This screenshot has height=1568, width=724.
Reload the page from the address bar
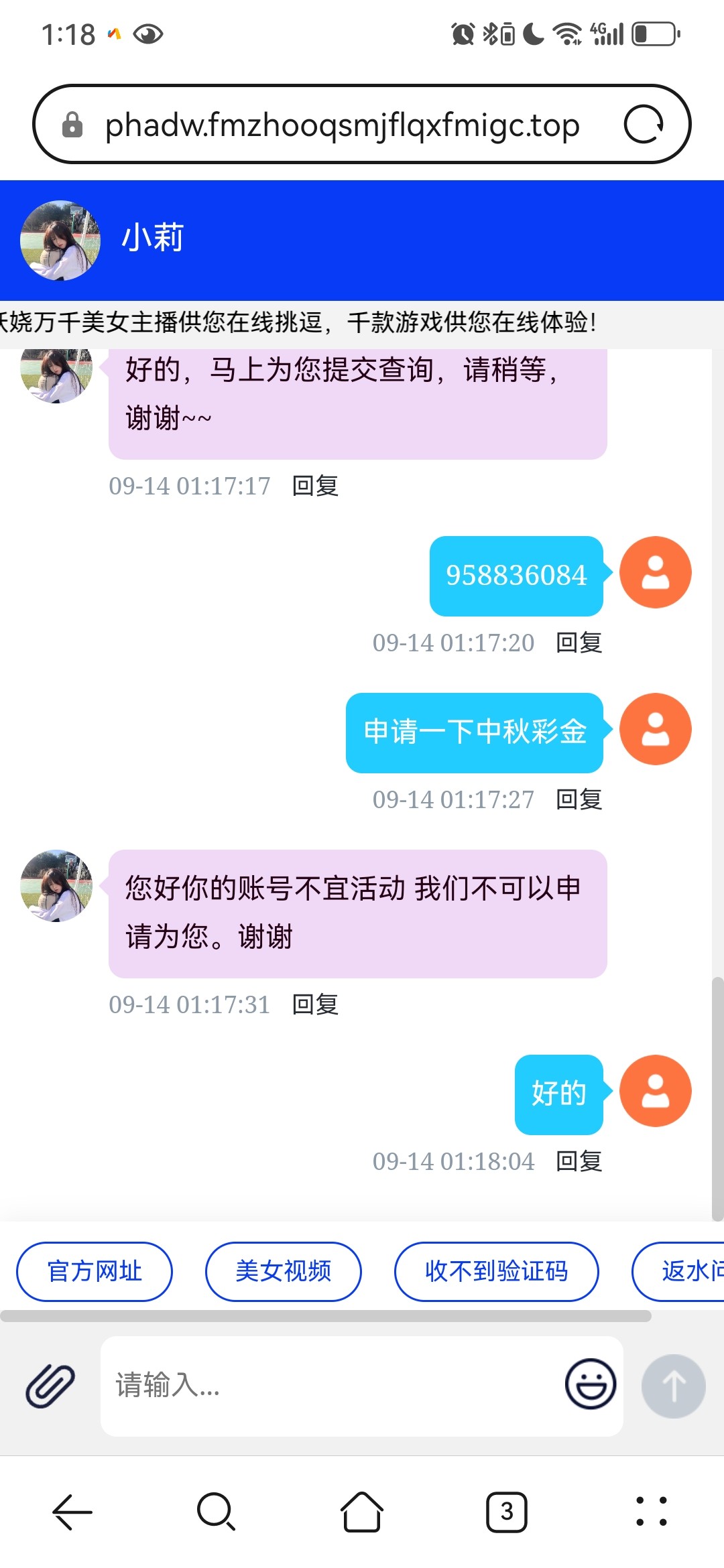[644, 125]
